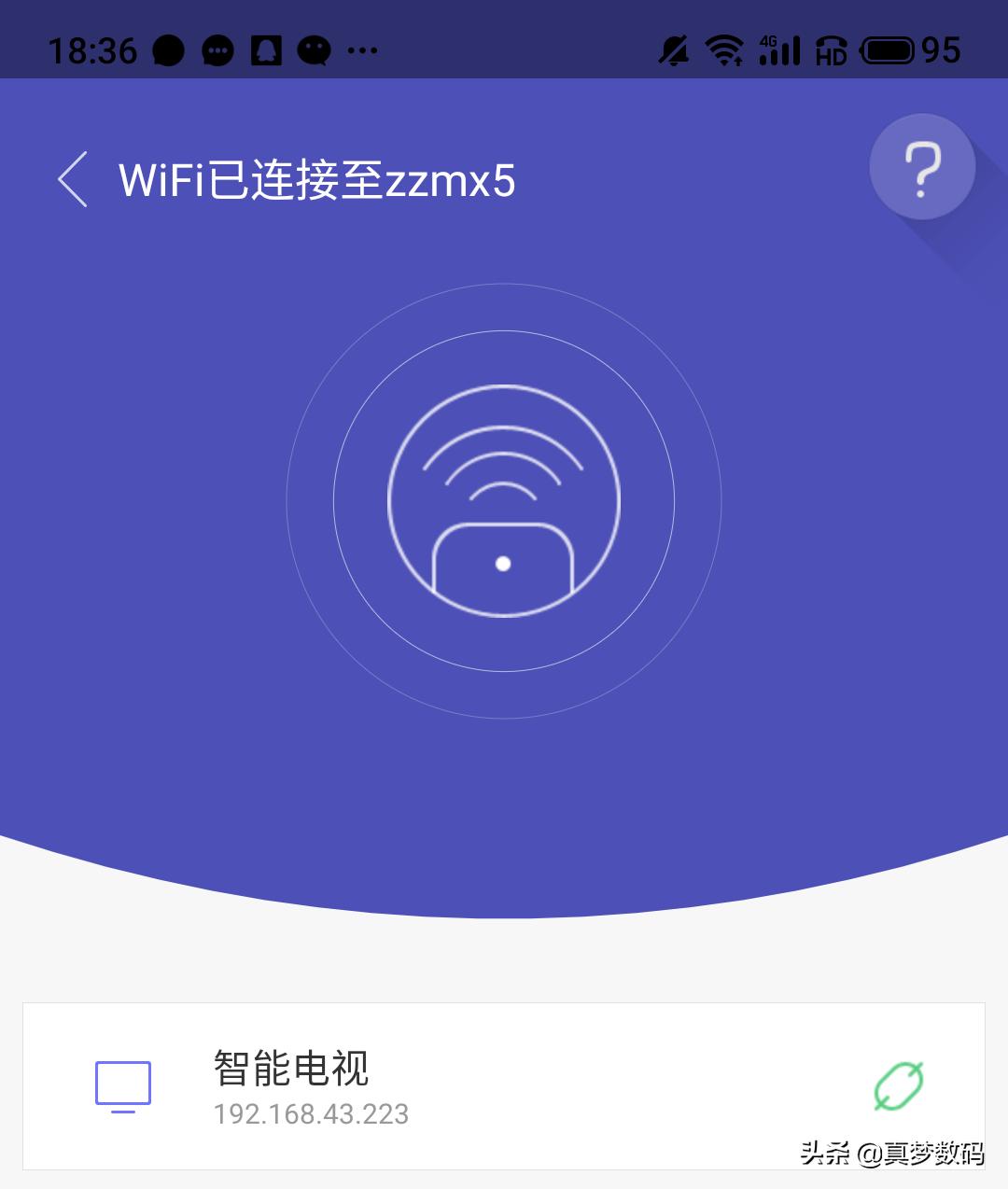This screenshot has height=1189, width=1008.
Task: Tap the back chevron arrow
Action: (71, 179)
